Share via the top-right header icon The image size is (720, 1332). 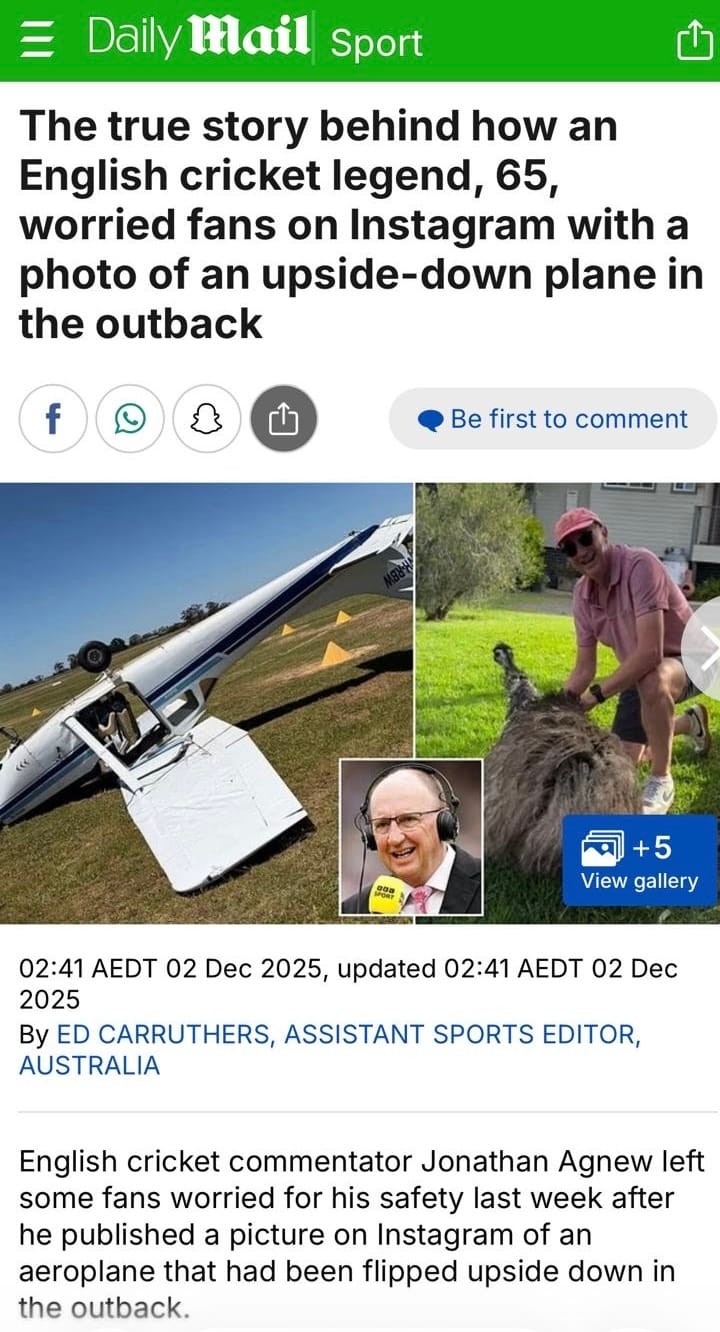point(691,41)
